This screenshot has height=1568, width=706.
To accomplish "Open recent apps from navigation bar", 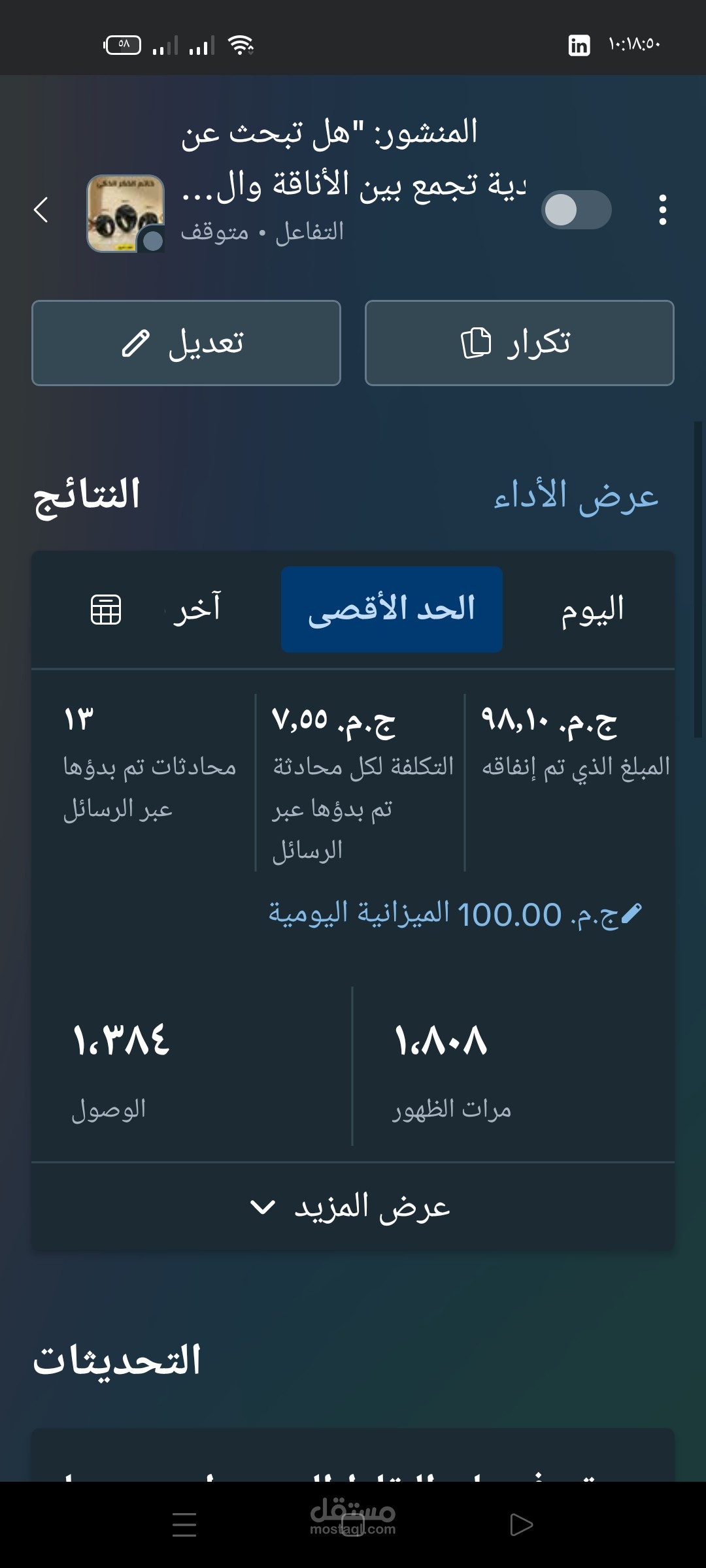I will [184, 1526].
